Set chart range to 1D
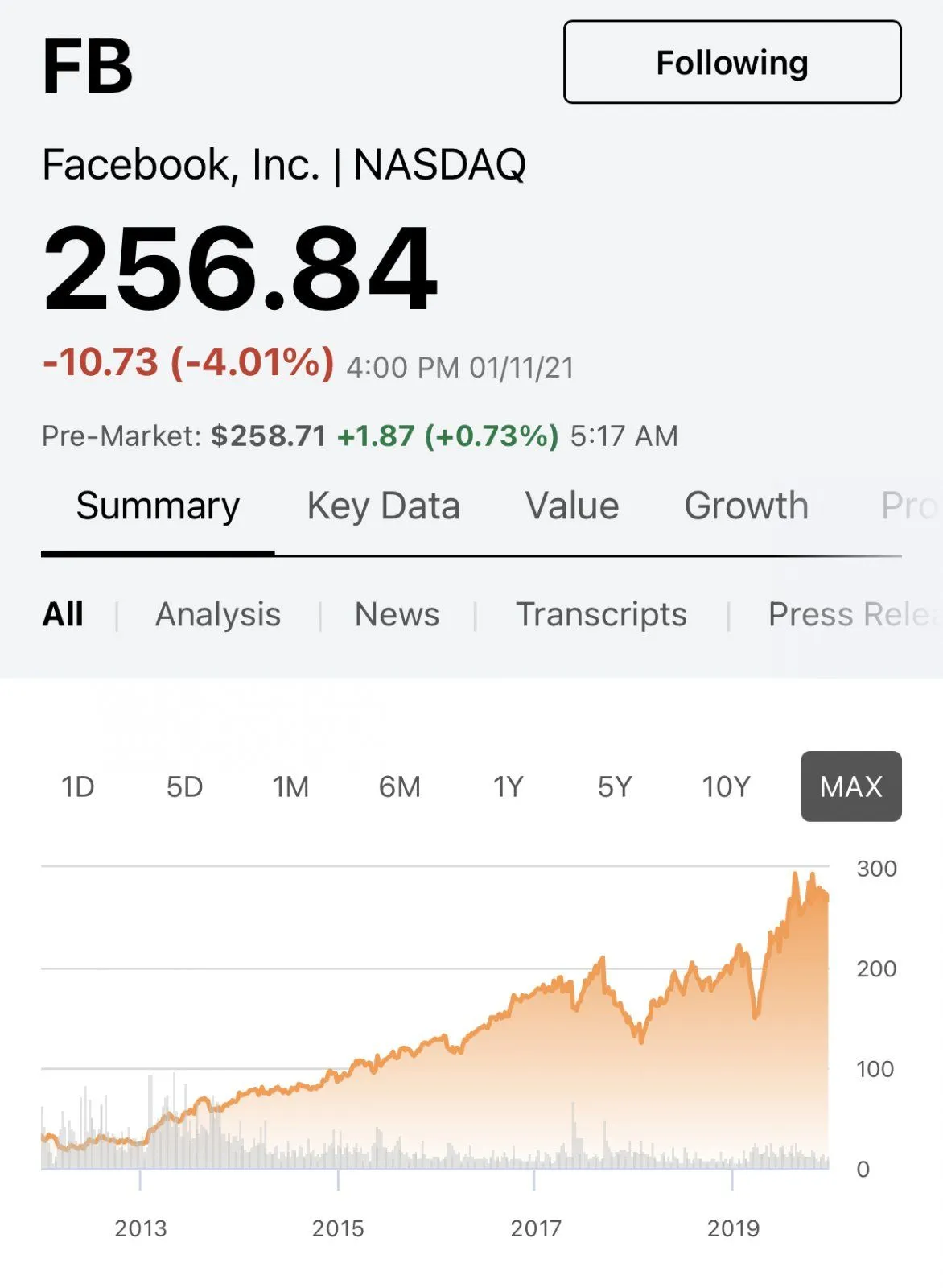Viewport: 943px width, 1288px height. [x=78, y=786]
